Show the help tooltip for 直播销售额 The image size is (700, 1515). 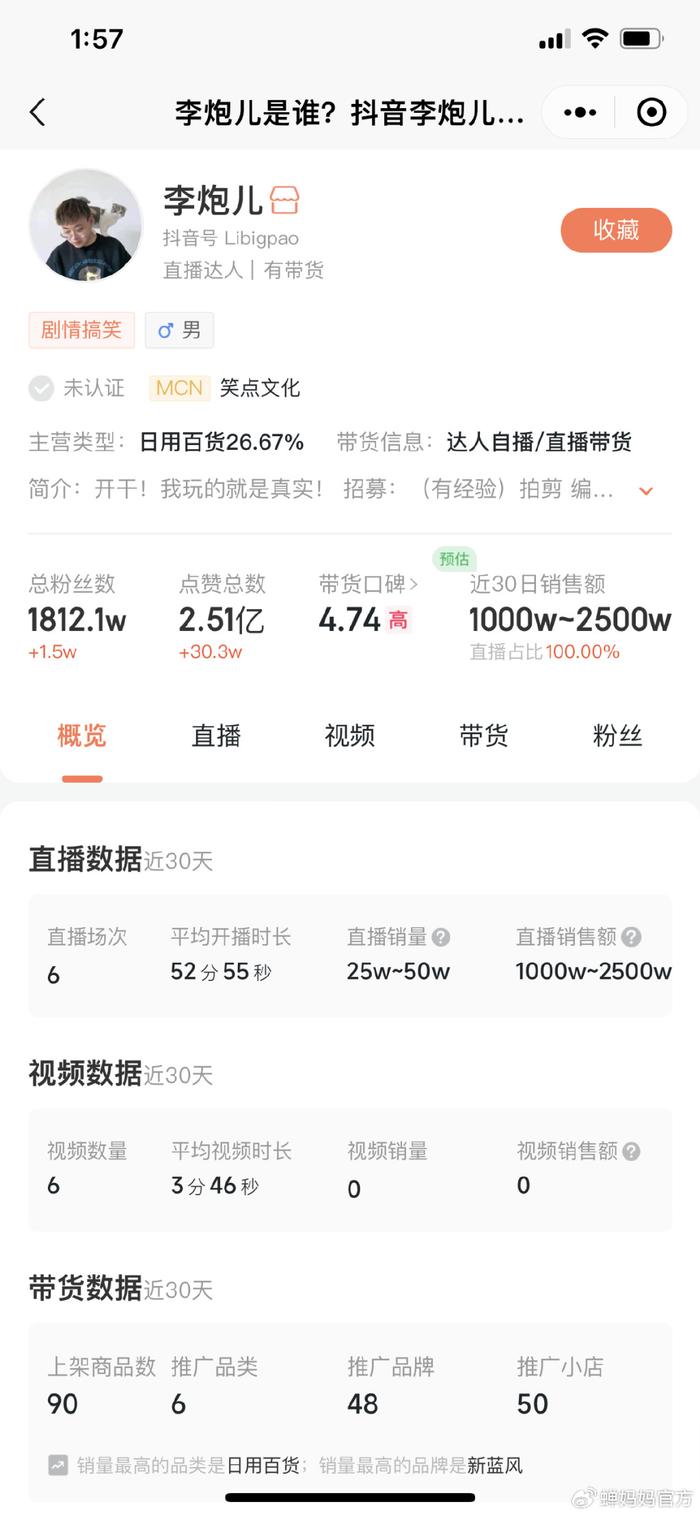pos(631,937)
